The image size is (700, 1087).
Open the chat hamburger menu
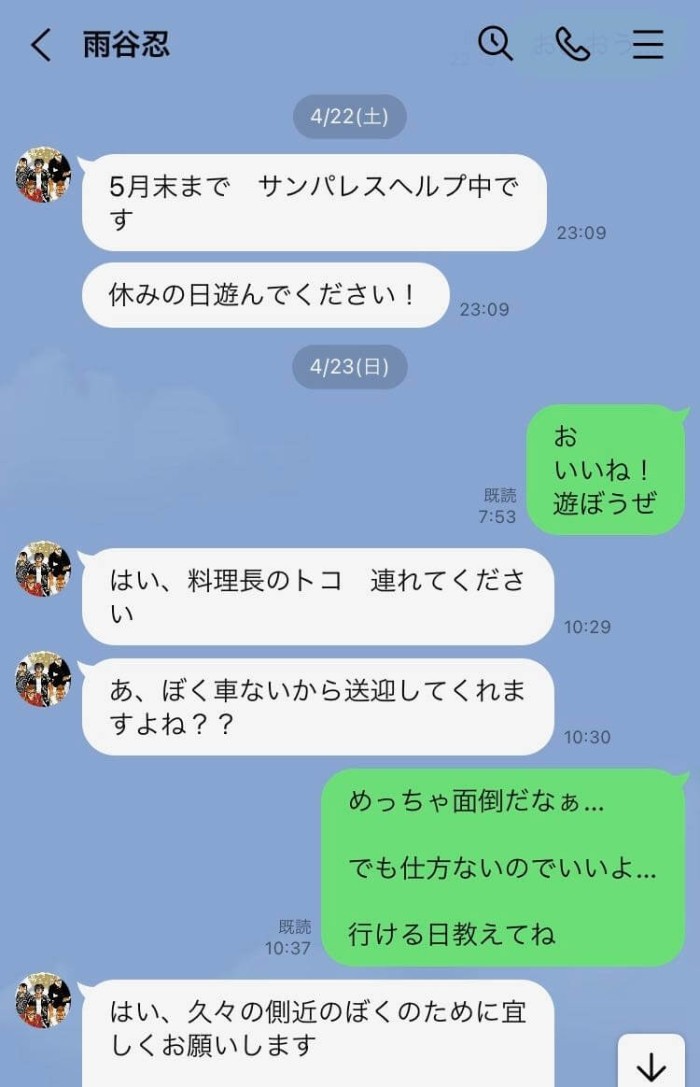click(648, 45)
